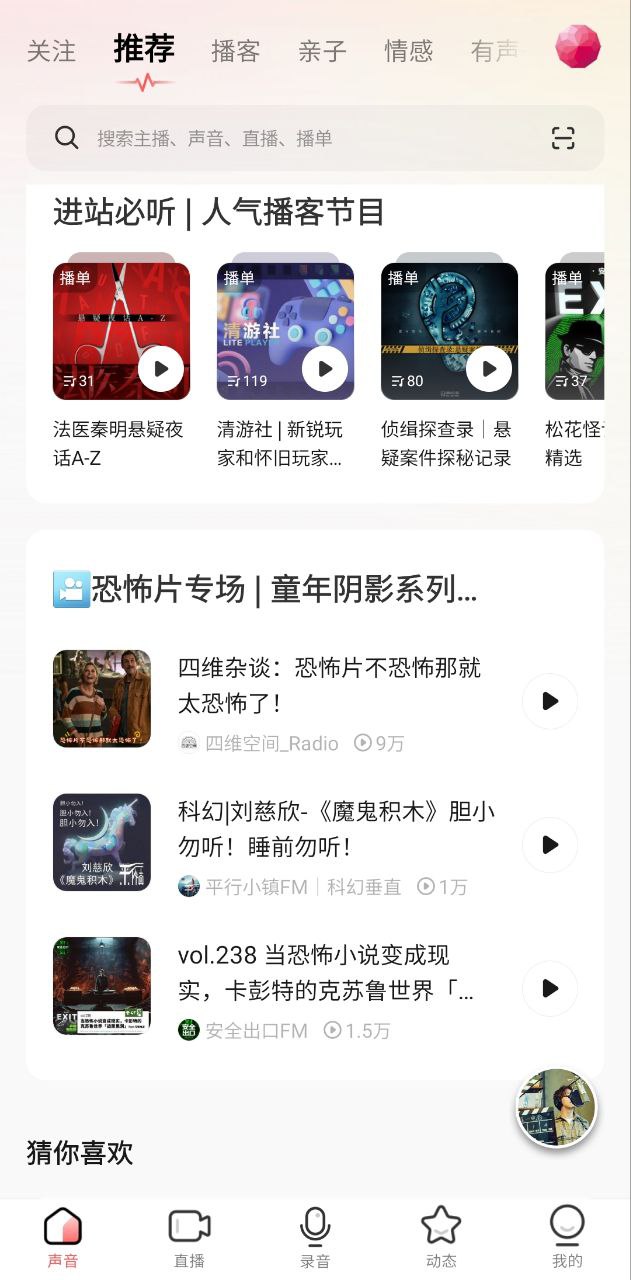Play the vol.238 克苏鲁 episode

click(x=550, y=988)
